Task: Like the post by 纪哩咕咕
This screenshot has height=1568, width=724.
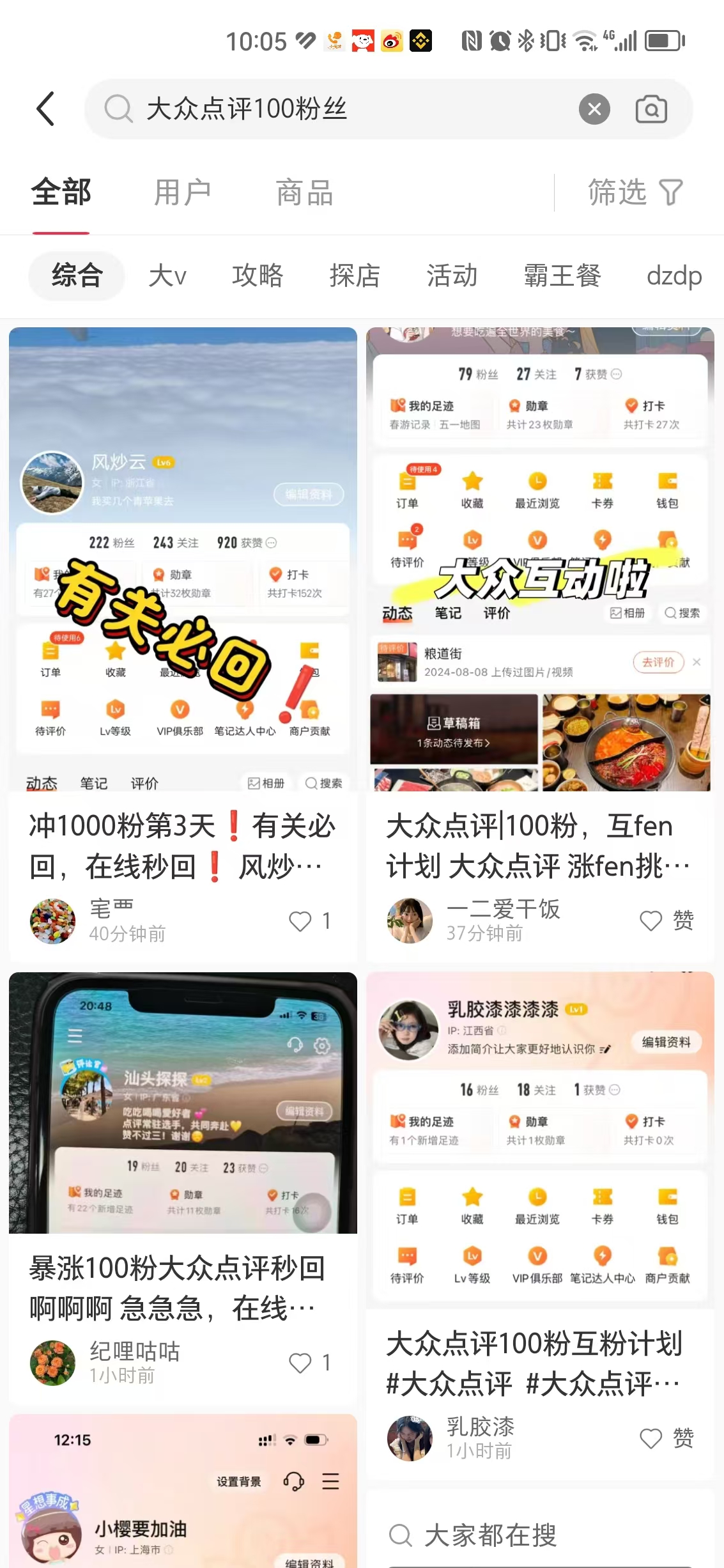Action: pos(300,1363)
